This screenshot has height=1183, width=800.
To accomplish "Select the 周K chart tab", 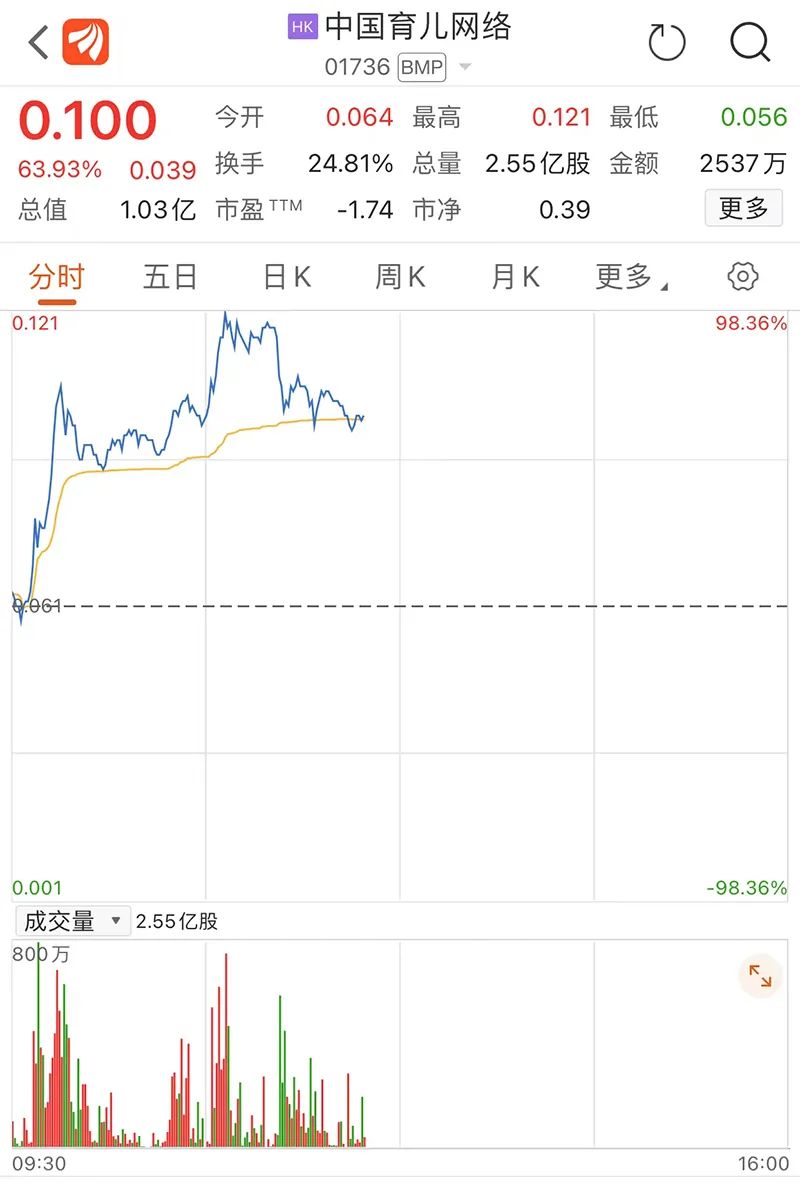I will click(x=400, y=277).
